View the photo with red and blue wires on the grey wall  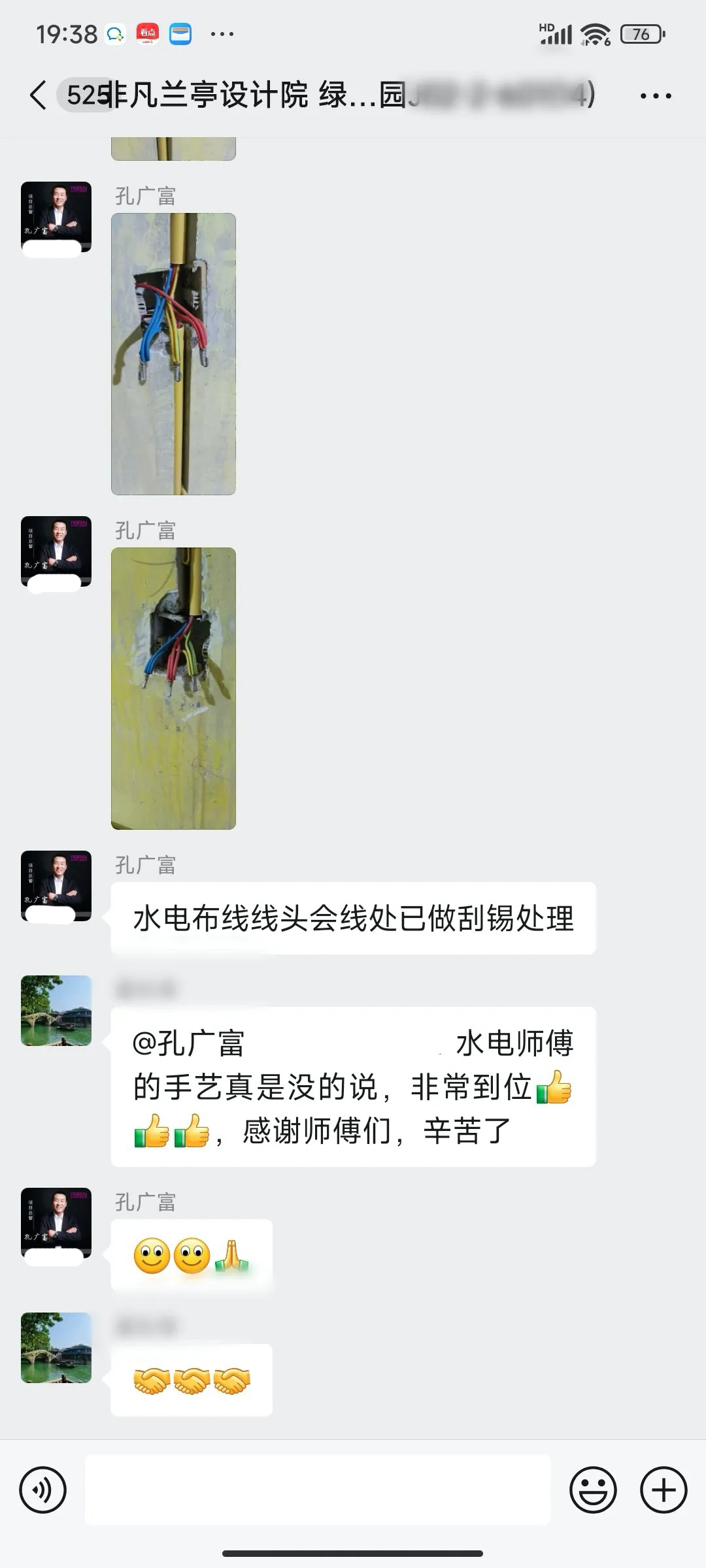[173, 353]
